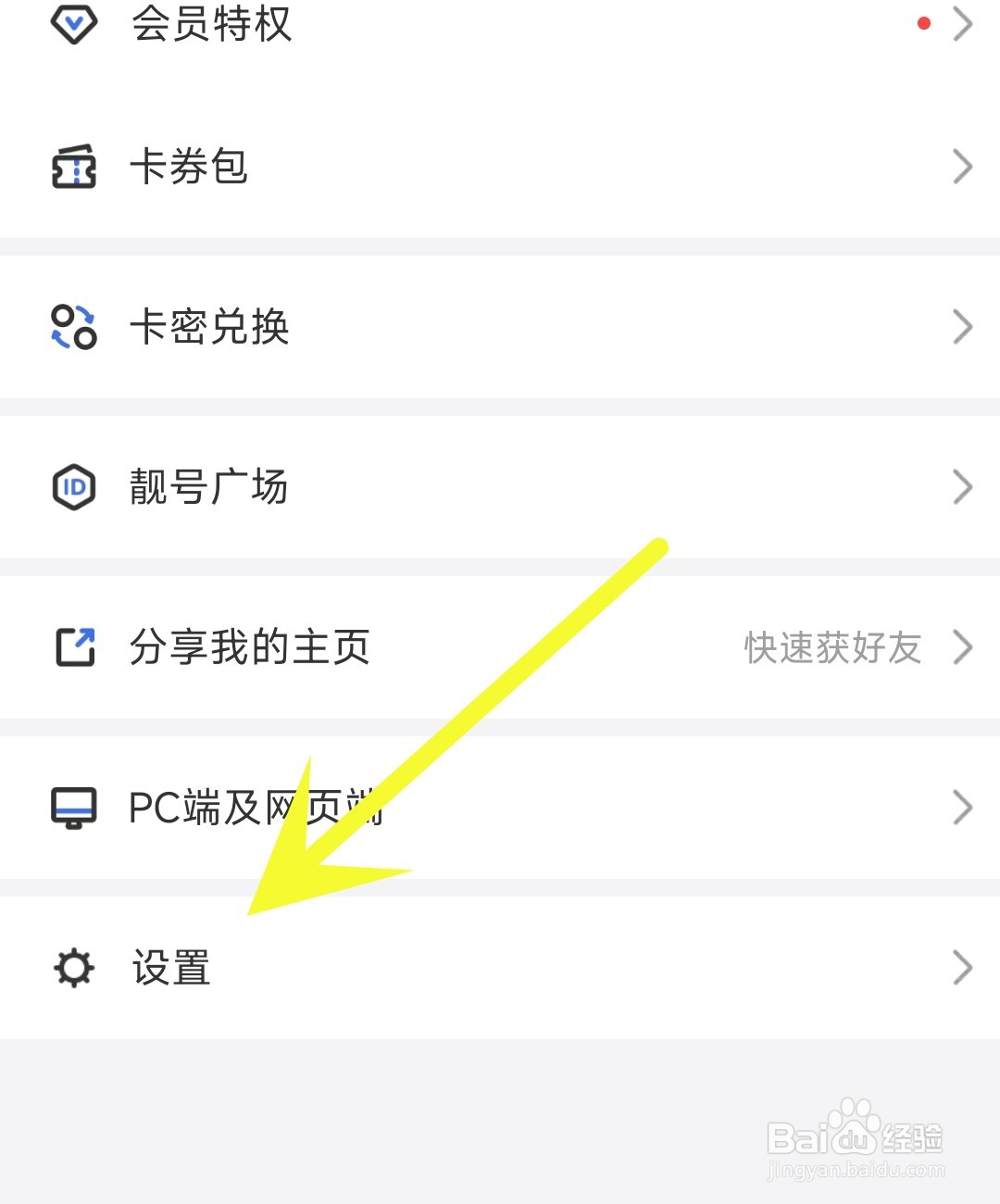
Task: Open 靓号广场 premium number plaza
Action: 210,487
